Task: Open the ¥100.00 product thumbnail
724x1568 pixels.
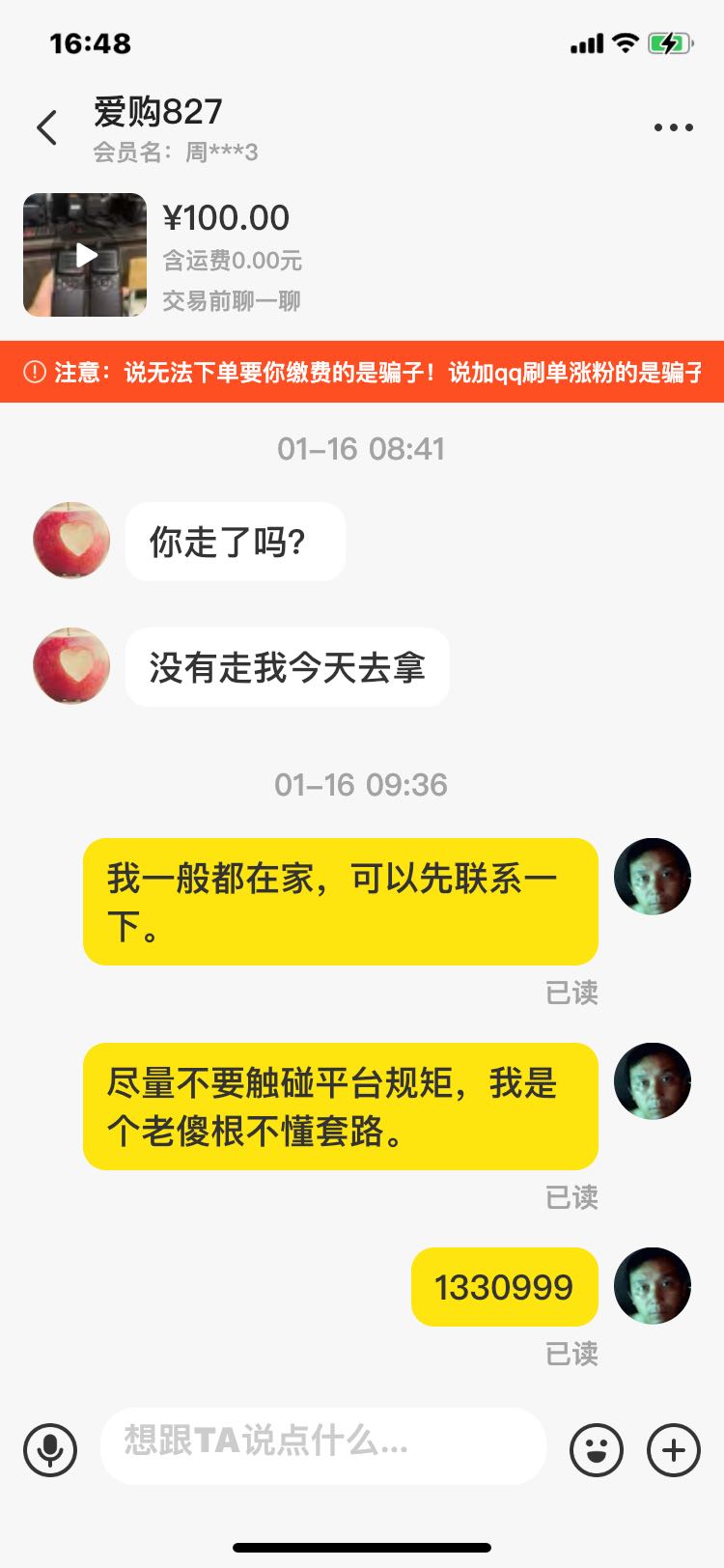Action: pos(85,255)
